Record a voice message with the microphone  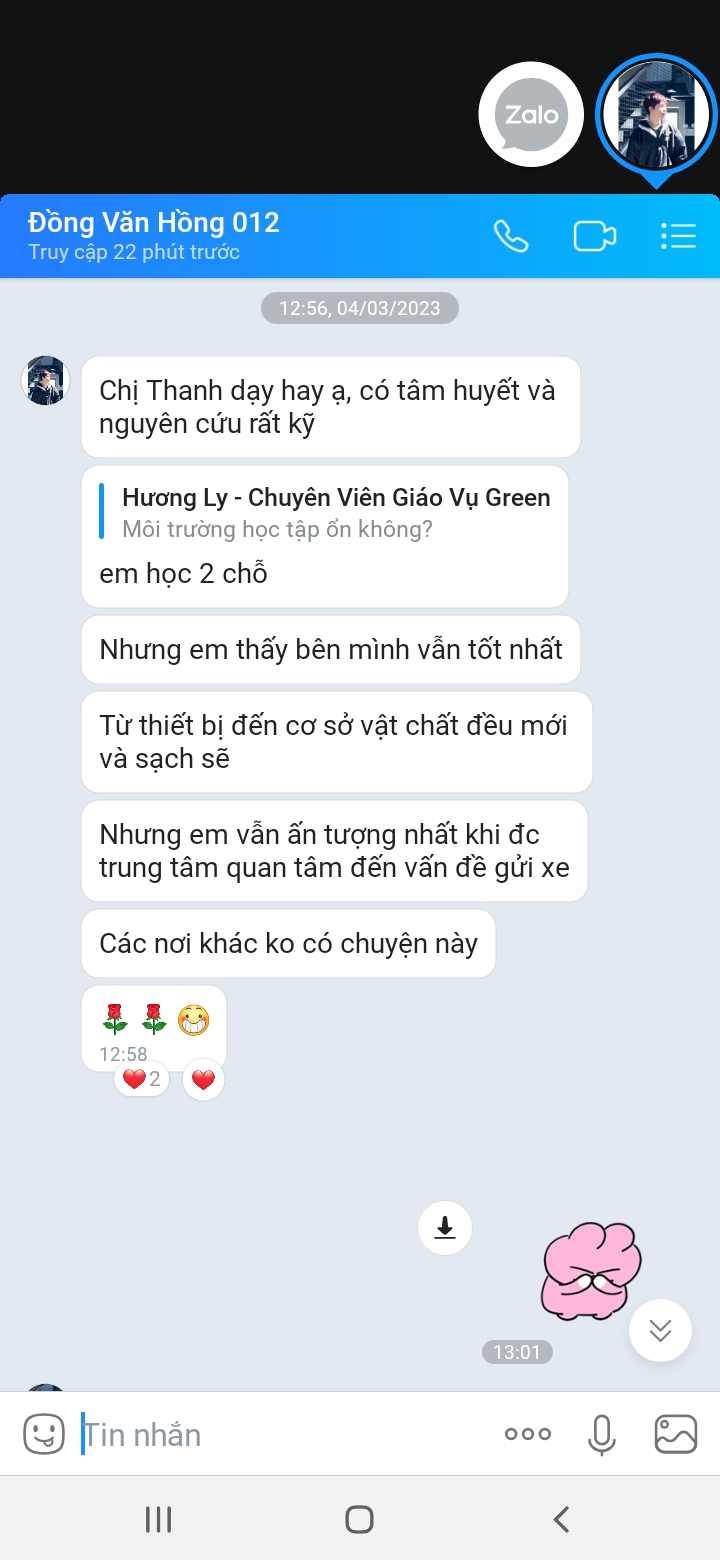tap(601, 1434)
